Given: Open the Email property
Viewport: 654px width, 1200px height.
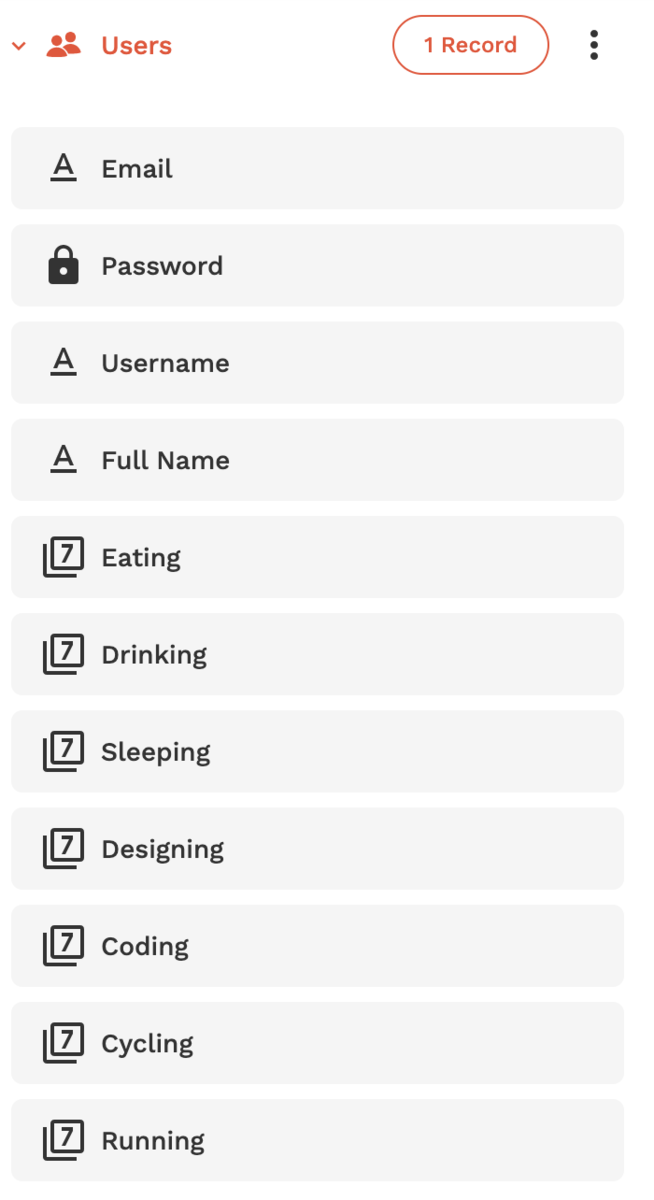Looking at the screenshot, I should pyautogui.click(x=317, y=168).
